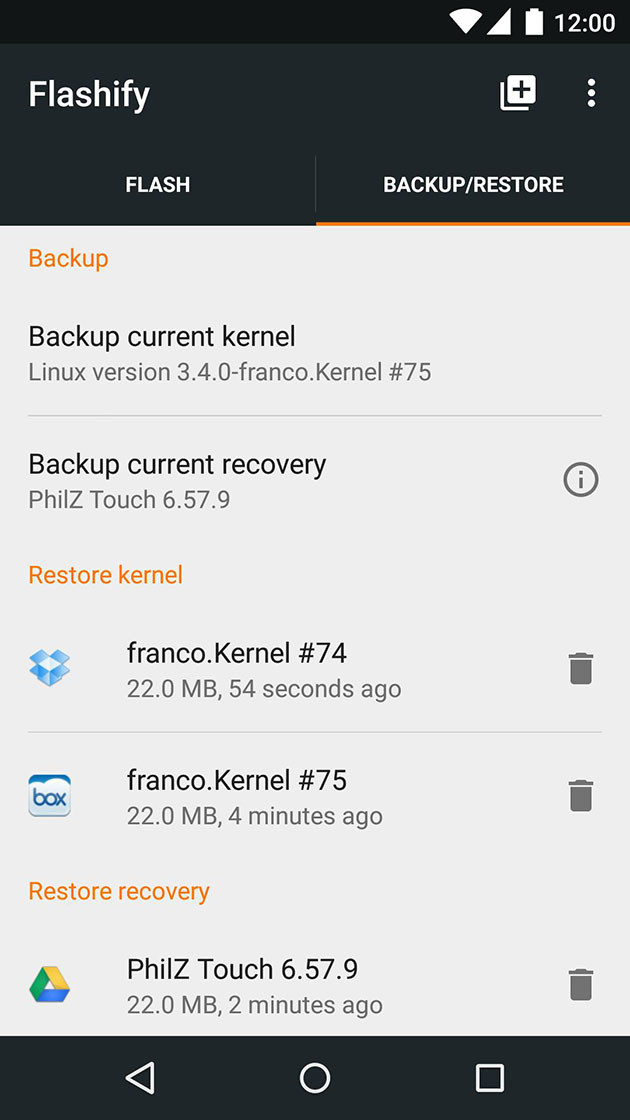Choose Backup current kernel
Screen dimensions: 630x1120
230,353
